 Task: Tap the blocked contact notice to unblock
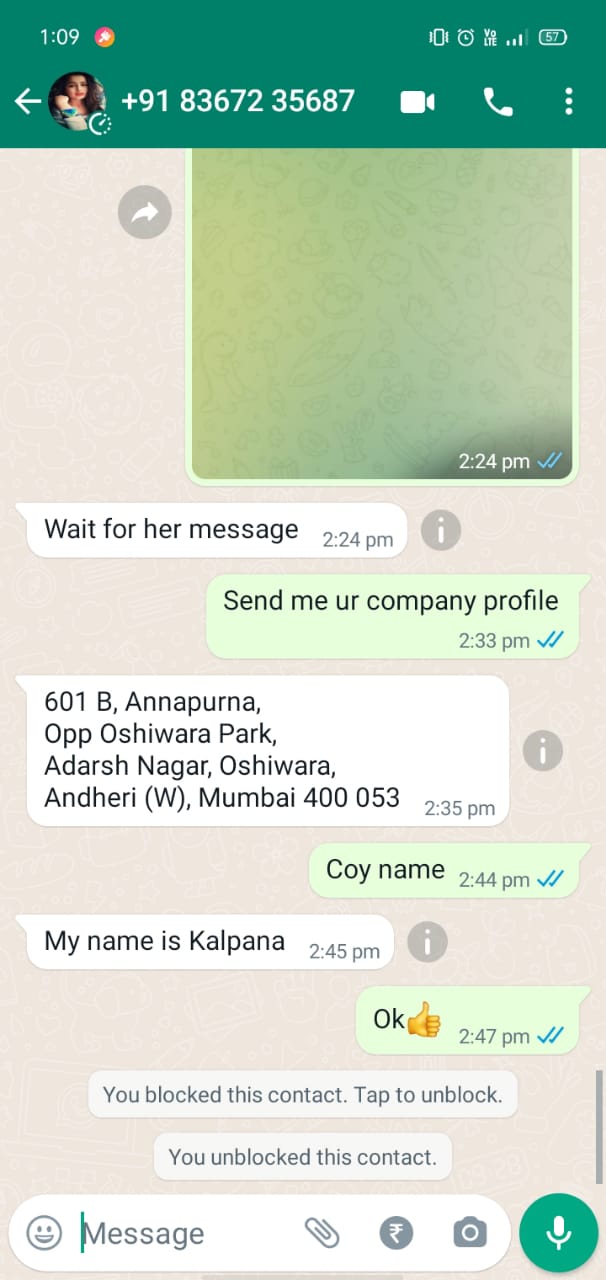pos(302,1094)
